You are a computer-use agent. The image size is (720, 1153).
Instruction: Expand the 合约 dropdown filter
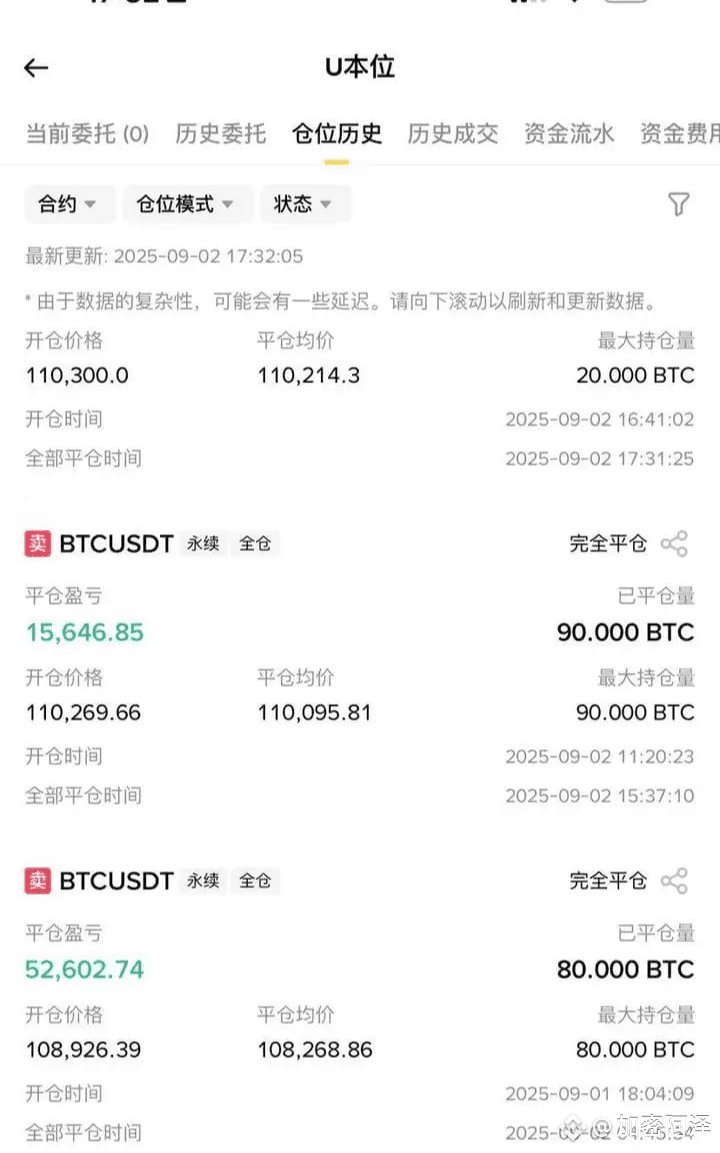tap(69, 204)
